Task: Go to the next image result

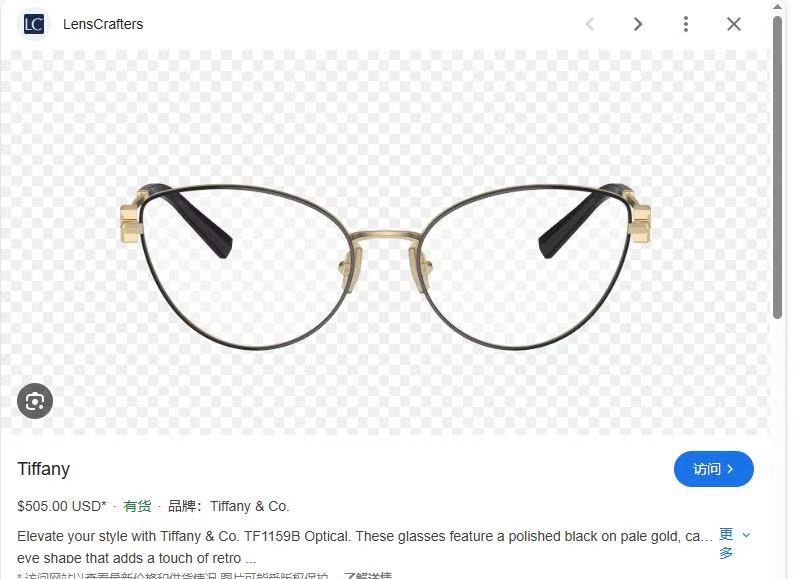Action: click(x=638, y=24)
